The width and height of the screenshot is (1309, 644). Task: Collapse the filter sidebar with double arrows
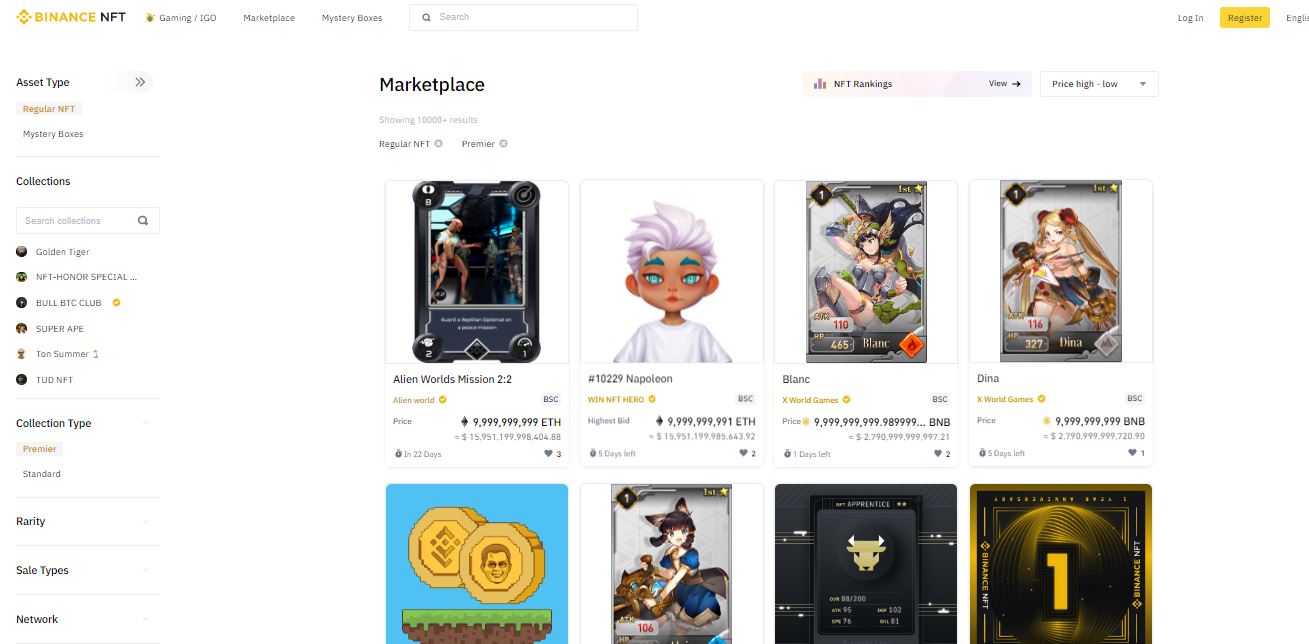(140, 82)
